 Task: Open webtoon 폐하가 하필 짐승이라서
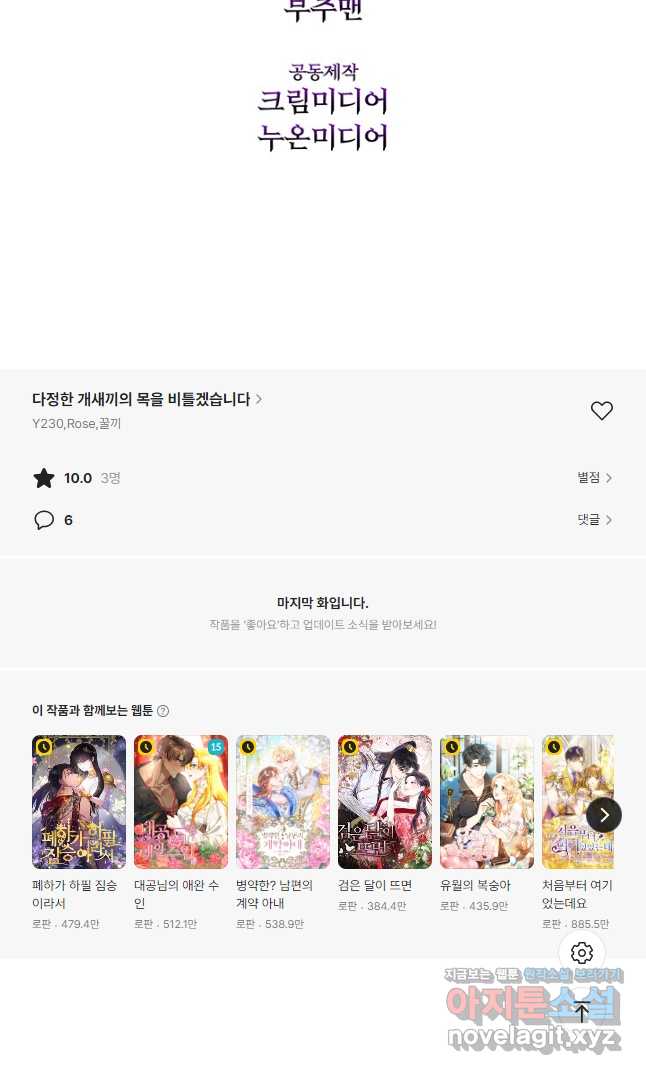pyautogui.click(x=79, y=802)
